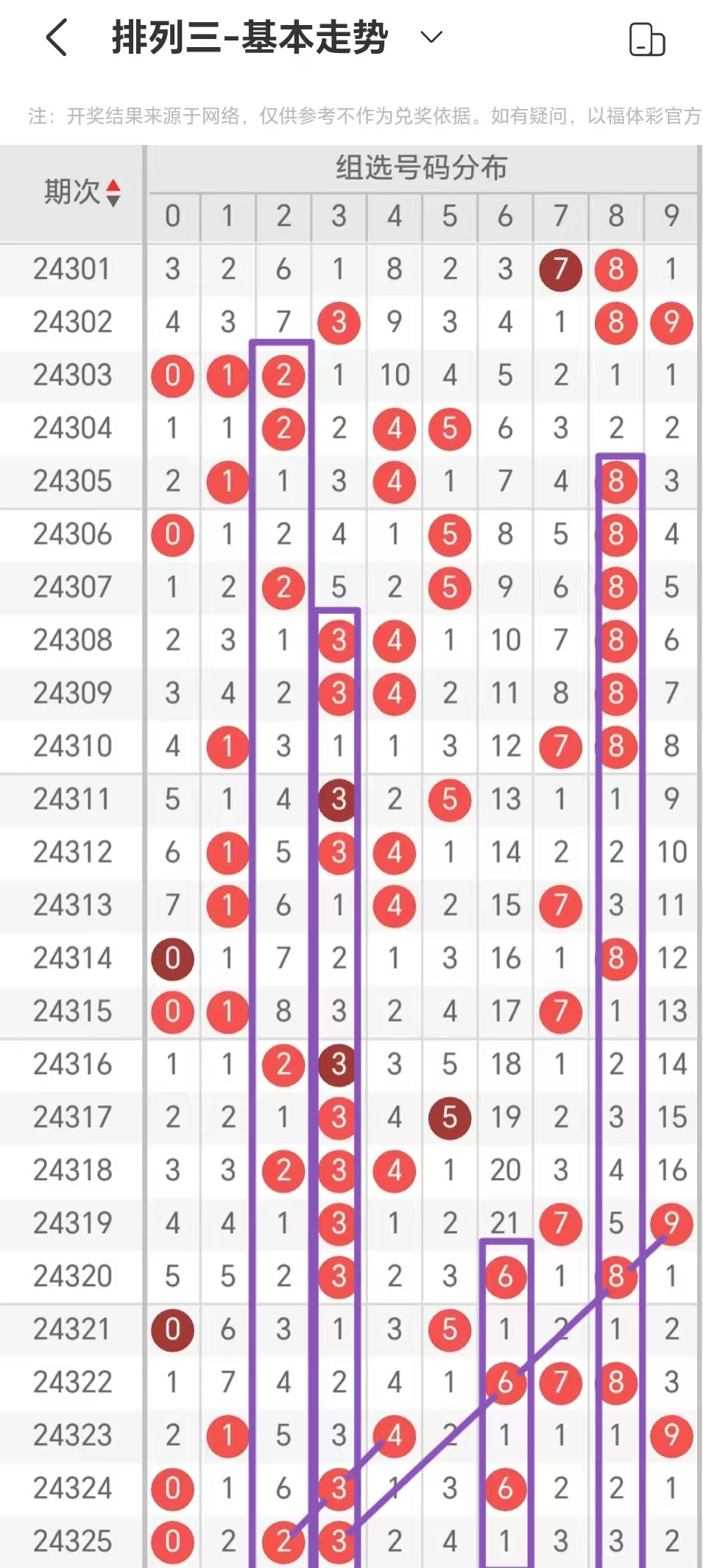This screenshot has width=703, height=1568.
Task: Toggle sort order on 期次 column
Action: coord(113,193)
